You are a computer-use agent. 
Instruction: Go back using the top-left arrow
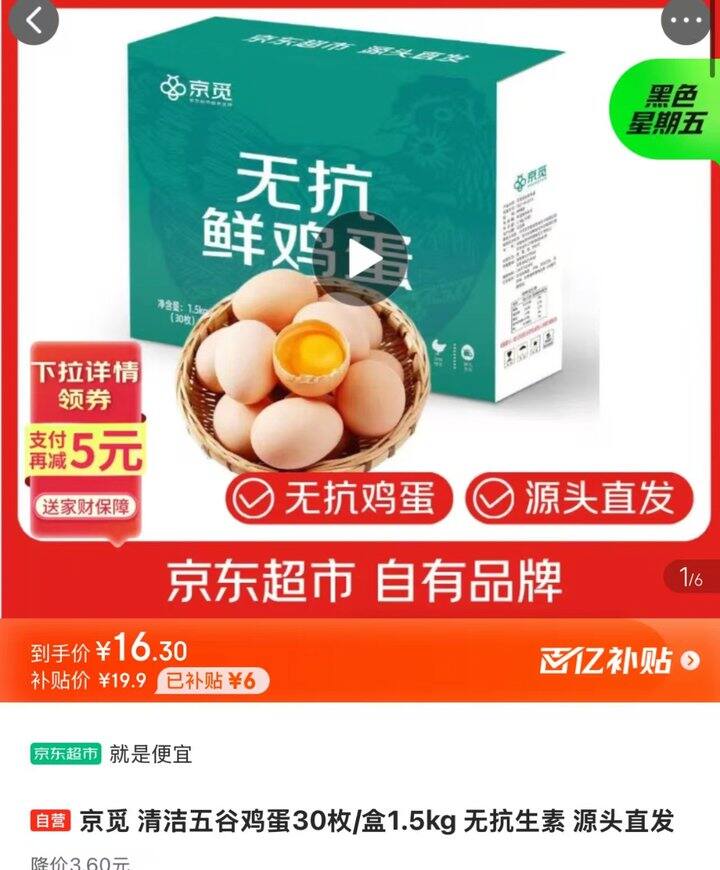pyautogui.click(x=34, y=21)
